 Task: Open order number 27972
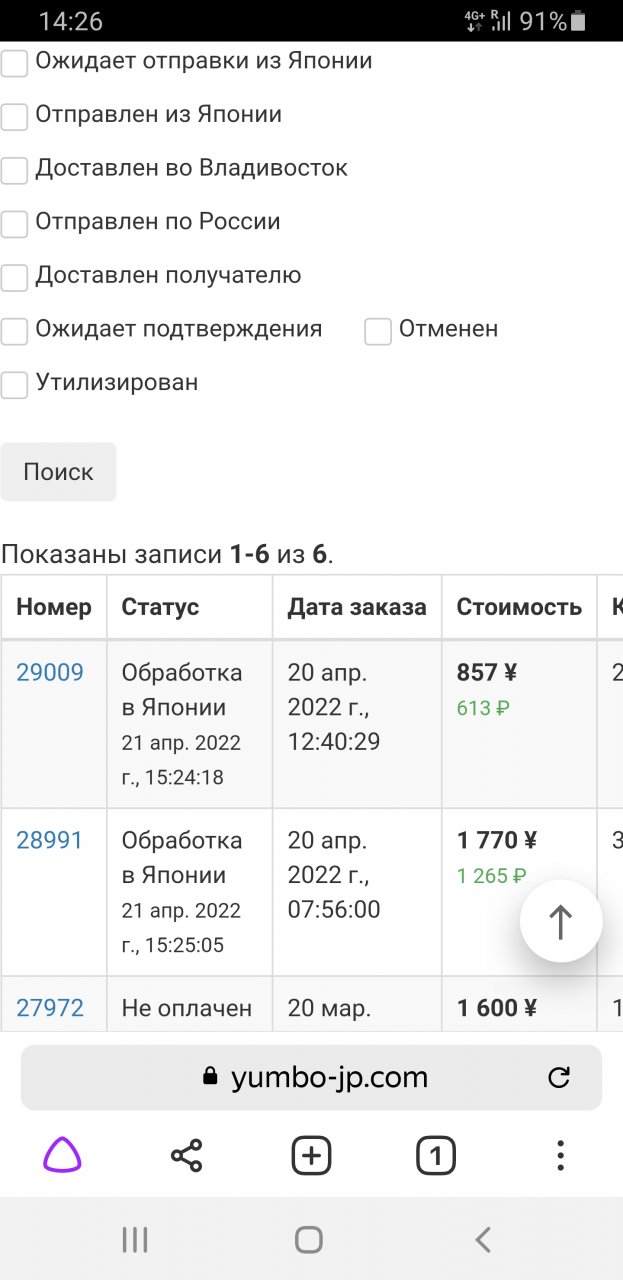[50, 1008]
